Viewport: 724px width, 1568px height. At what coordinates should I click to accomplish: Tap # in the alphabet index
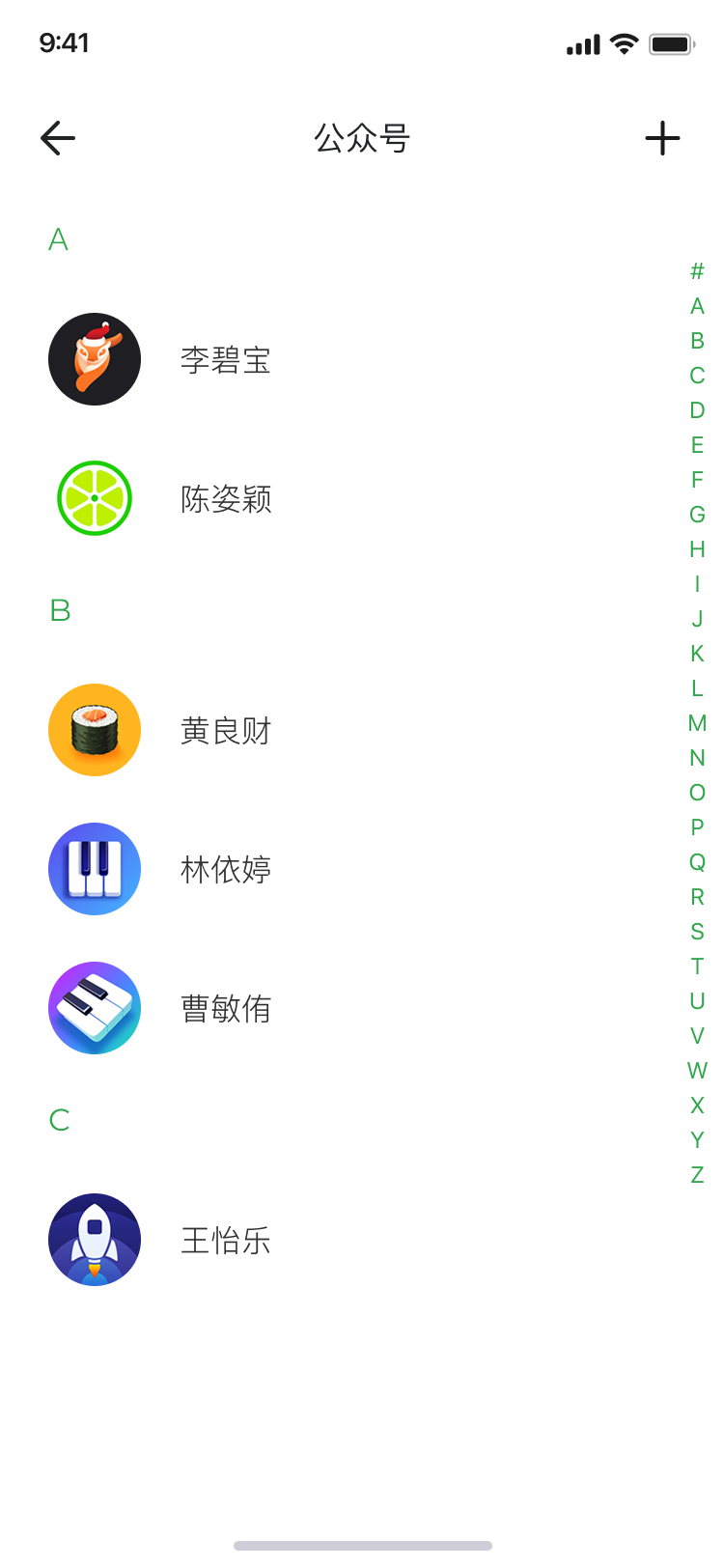[697, 271]
